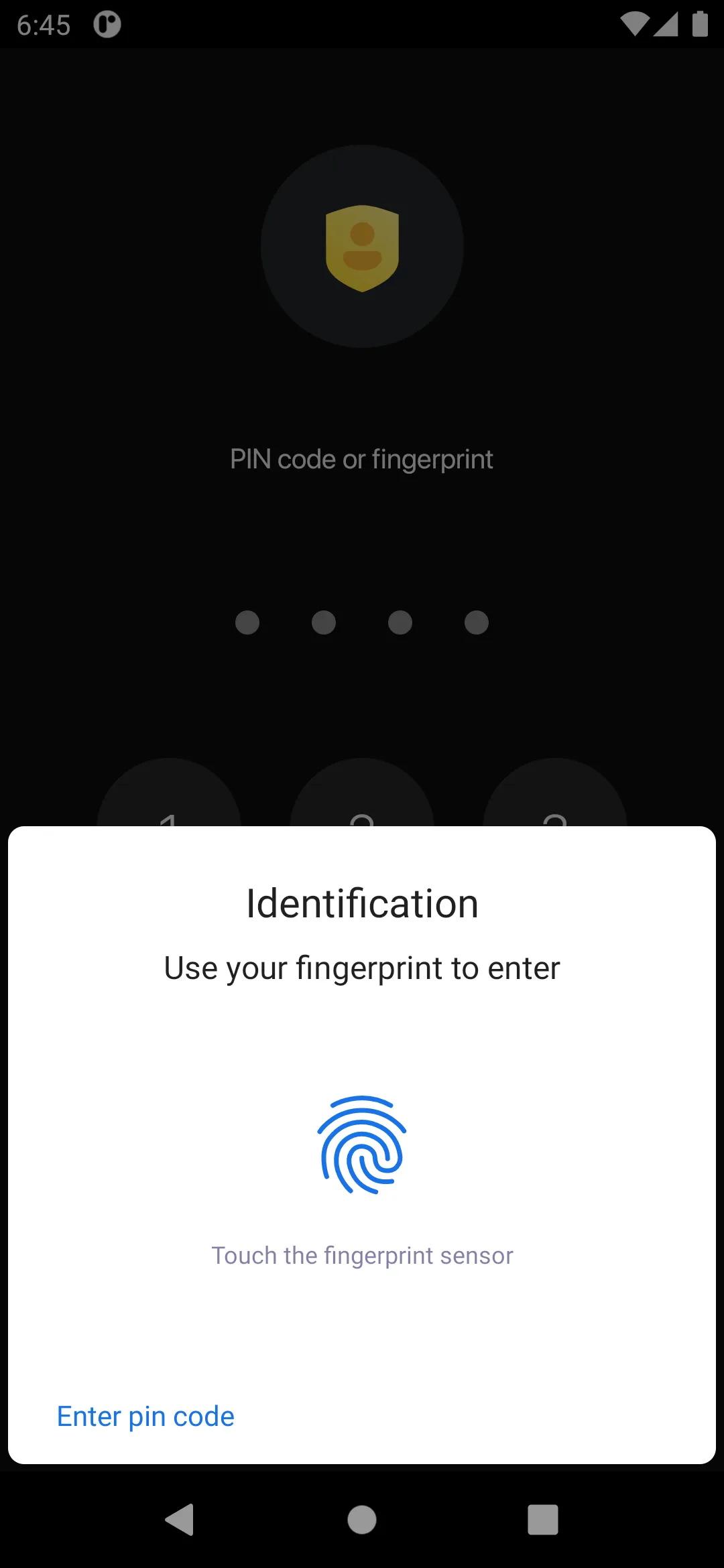Viewport: 724px width, 1568px height.
Task: Tap Enter pin code
Action: pyautogui.click(x=145, y=1416)
